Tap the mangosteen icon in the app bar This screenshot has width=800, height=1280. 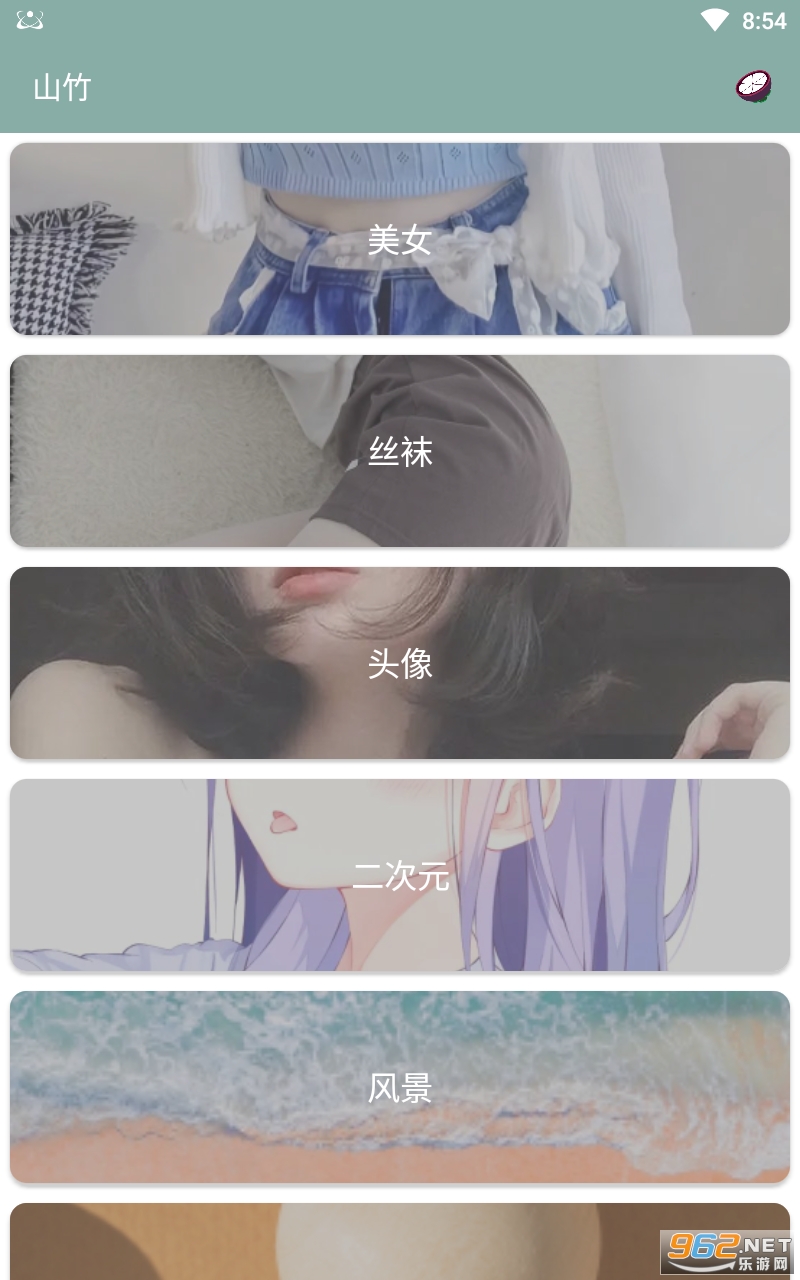pos(753,87)
